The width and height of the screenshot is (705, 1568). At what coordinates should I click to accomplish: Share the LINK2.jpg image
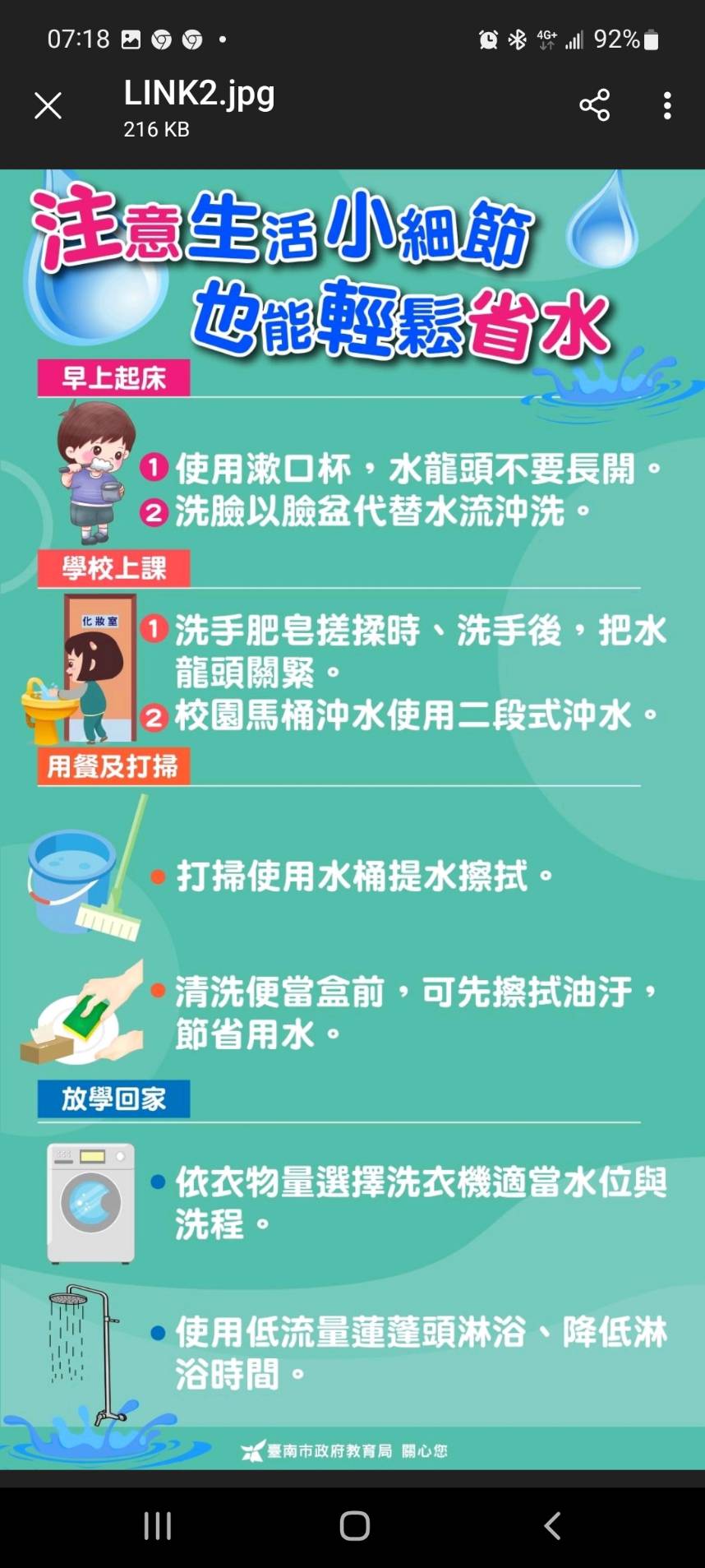click(x=594, y=105)
